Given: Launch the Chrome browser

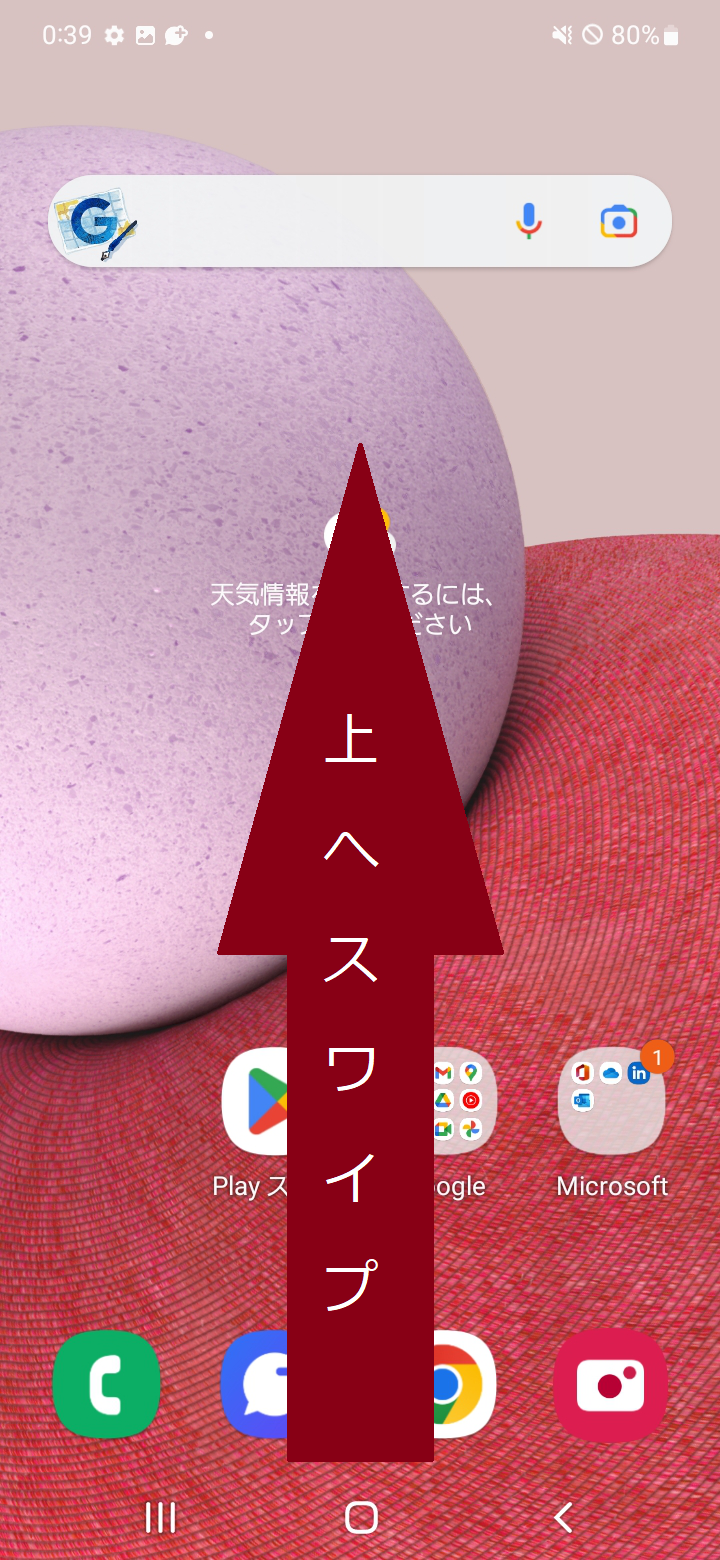Looking at the screenshot, I should point(464,1384).
